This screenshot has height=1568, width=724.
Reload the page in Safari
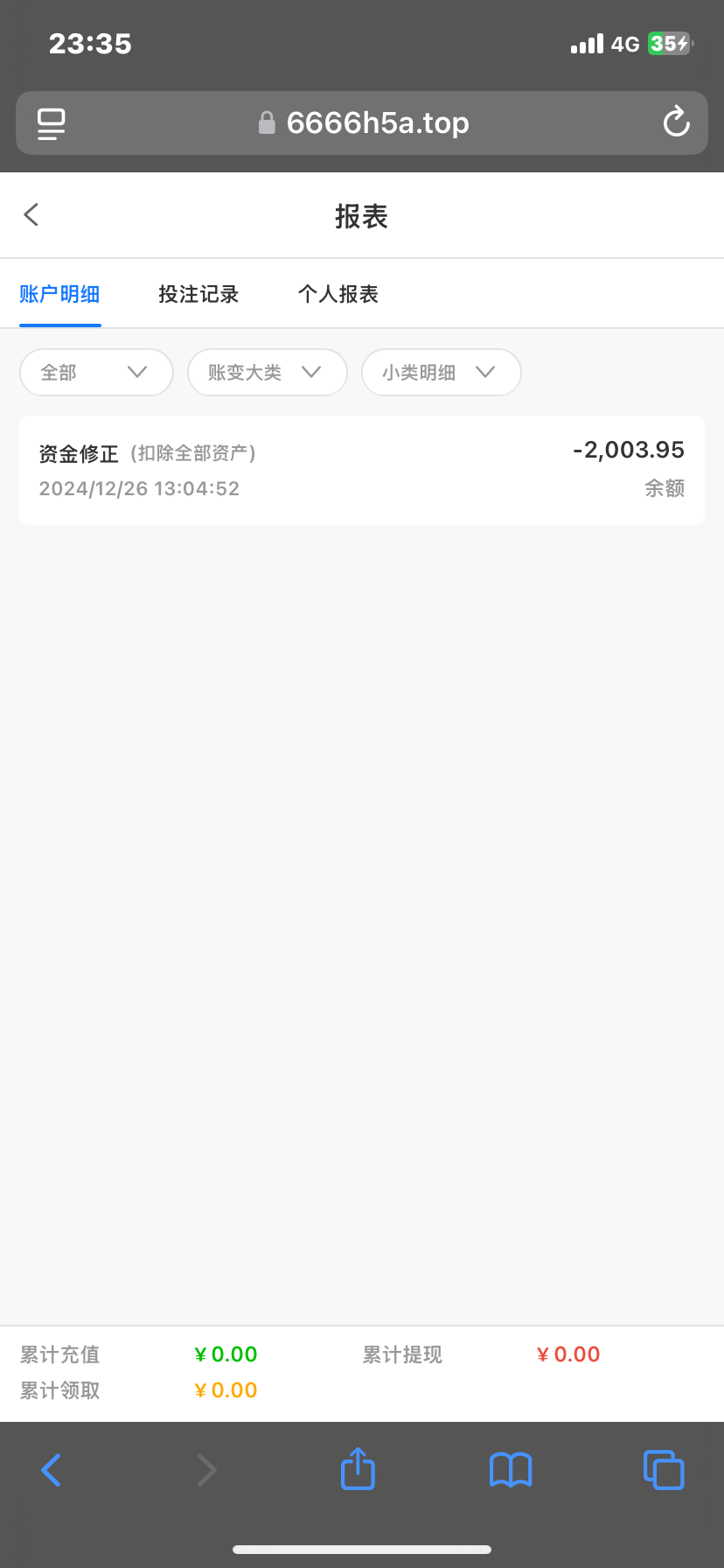tap(676, 122)
